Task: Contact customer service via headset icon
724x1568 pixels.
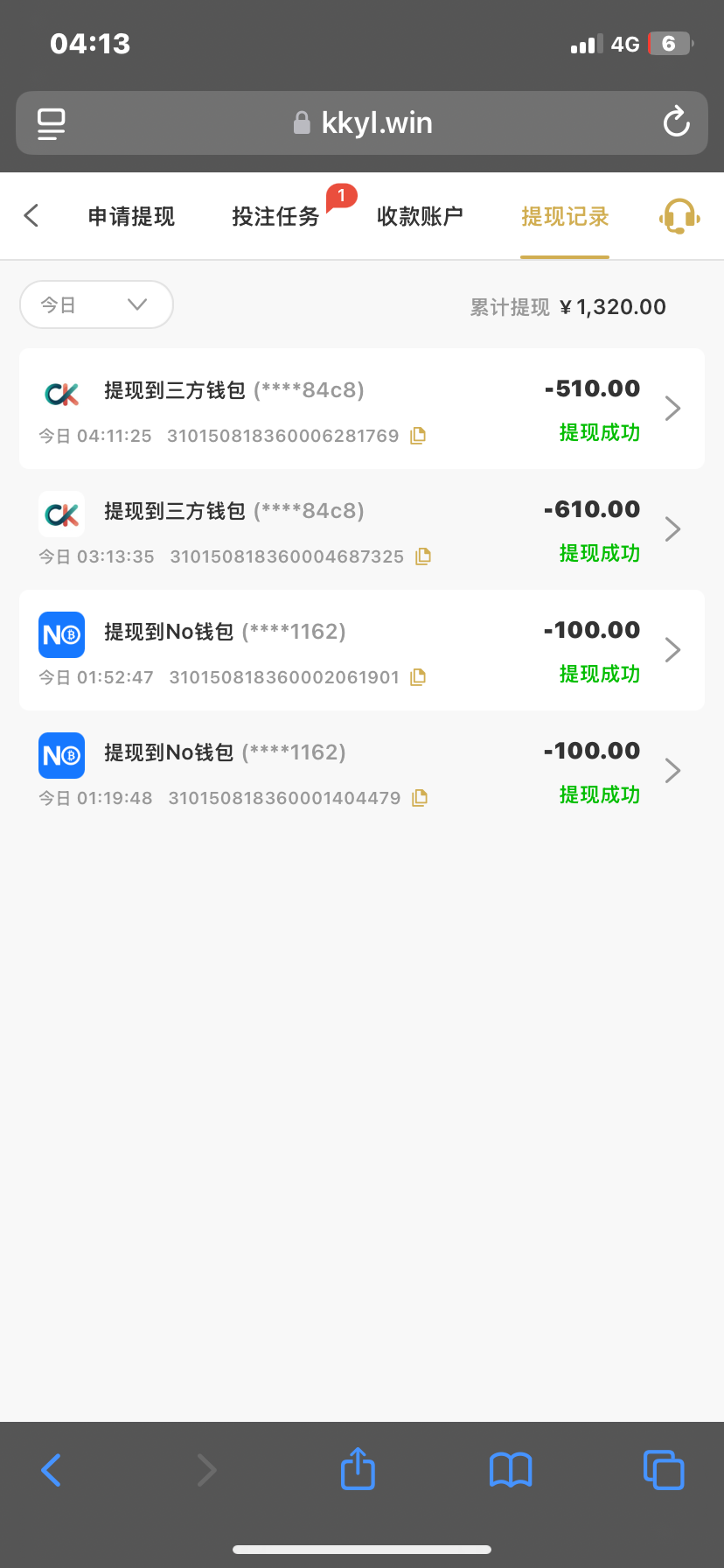Action: (x=679, y=216)
